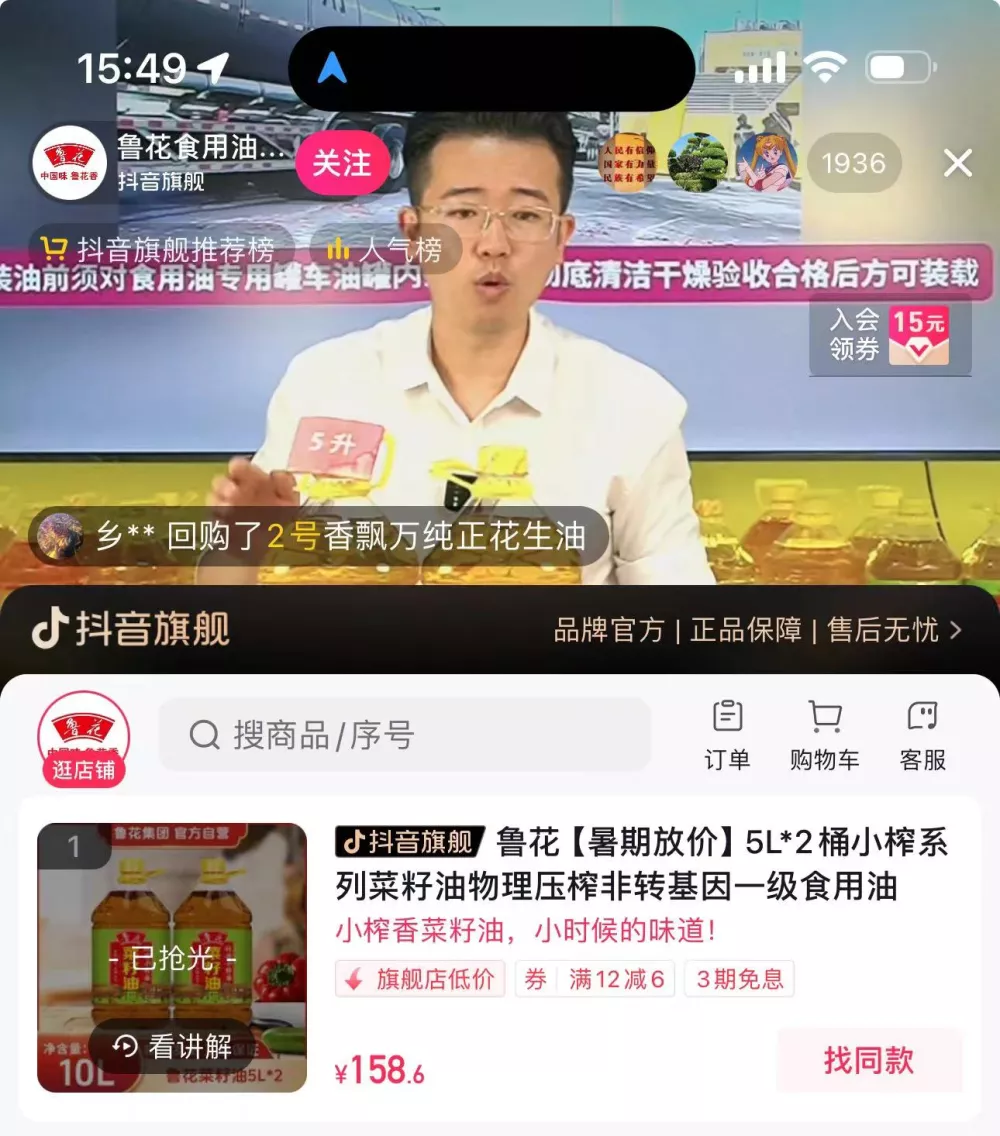
Task: Open the 鲁花食用油 streamer profile avatar
Action: 69,163
